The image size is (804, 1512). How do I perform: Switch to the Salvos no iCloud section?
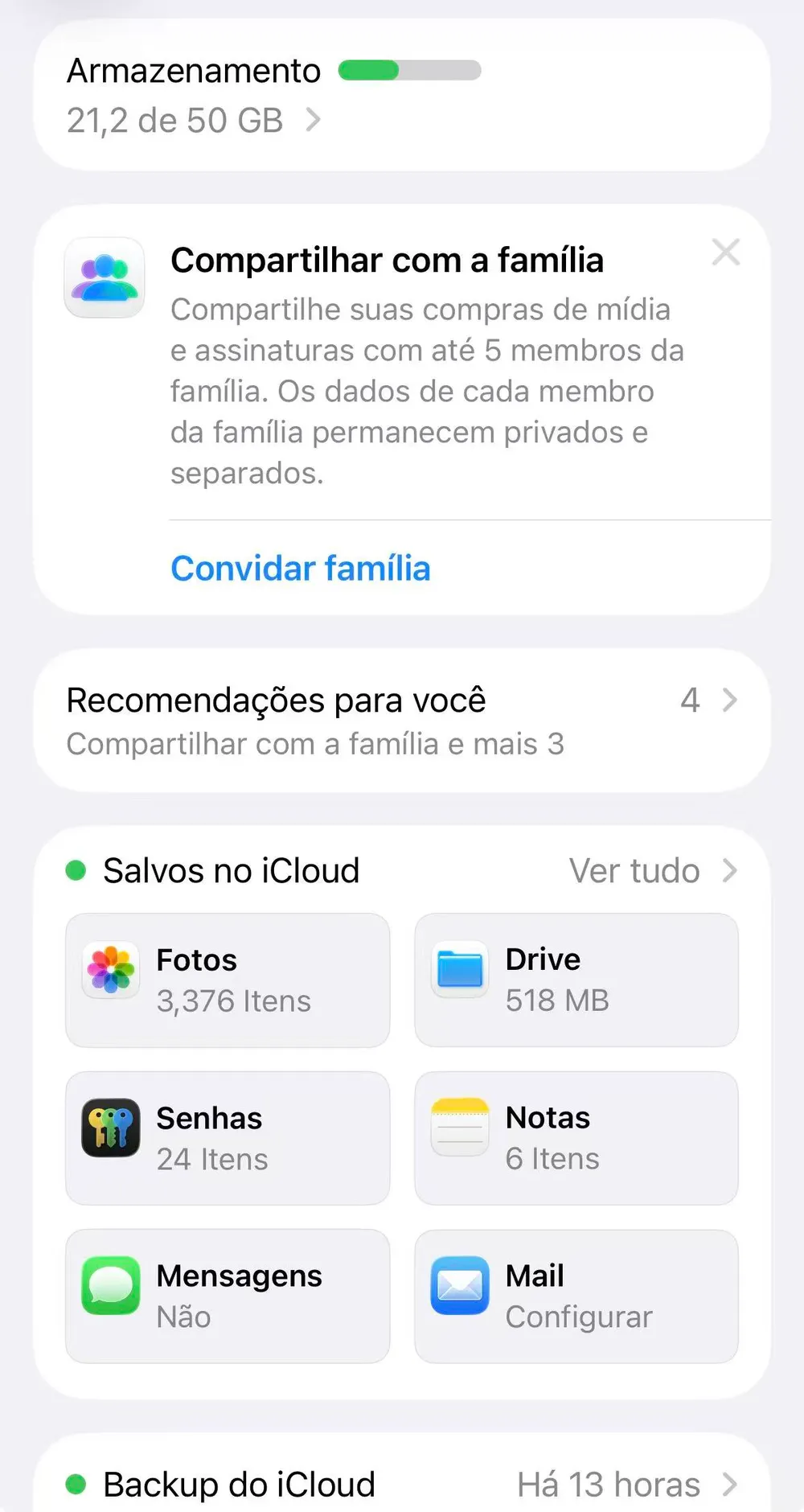pyautogui.click(x=231, y=869)
